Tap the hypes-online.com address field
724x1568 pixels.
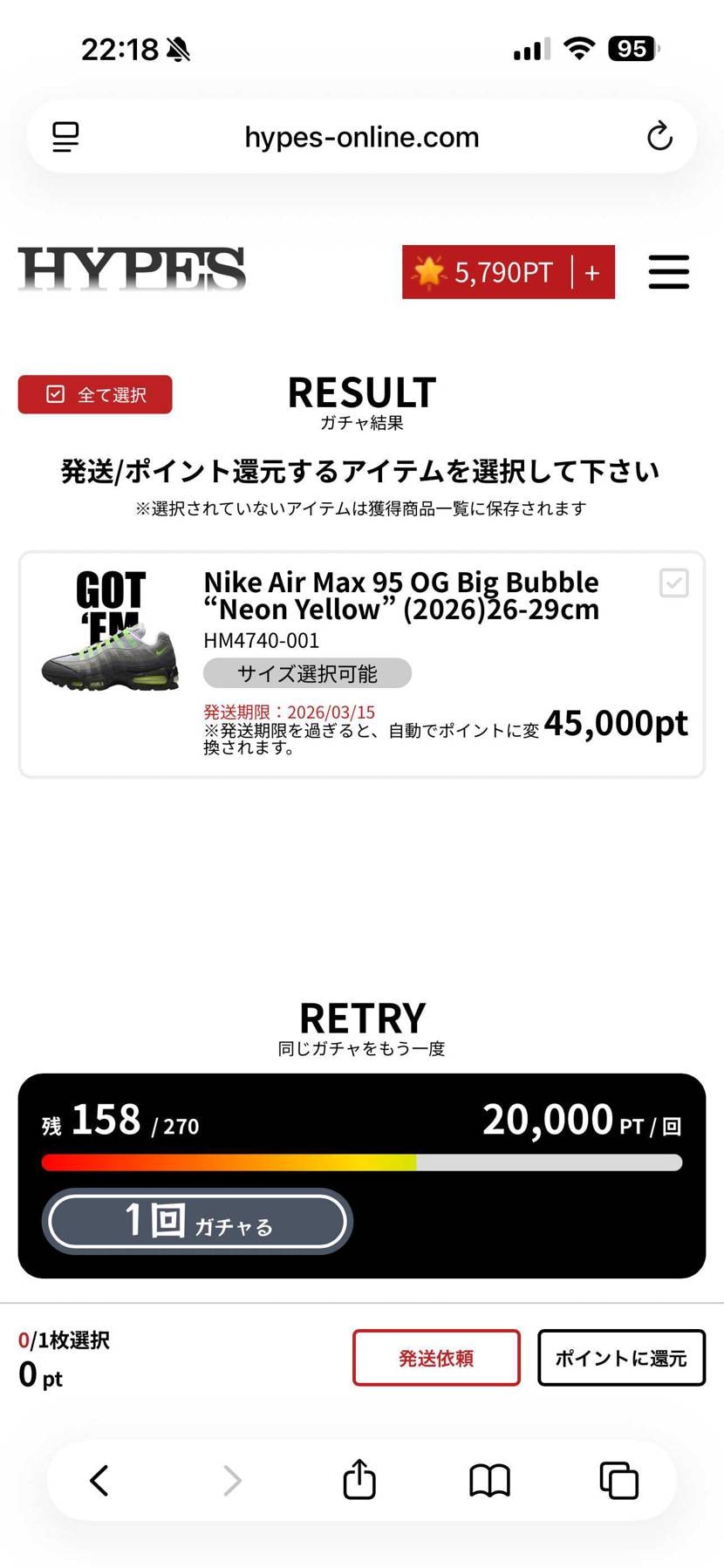pos(361,137)
